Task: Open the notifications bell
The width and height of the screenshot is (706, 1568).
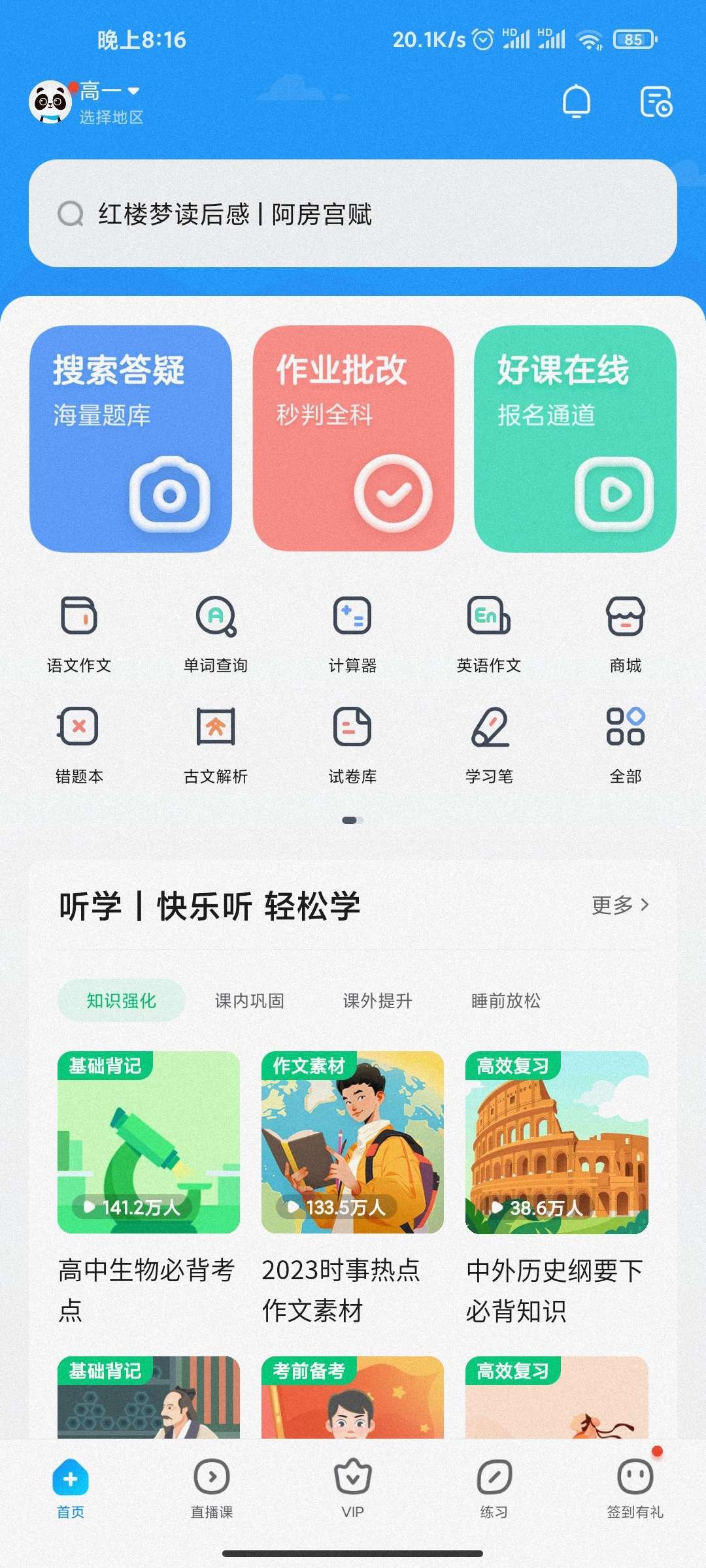Action: (x=576, y=102)
